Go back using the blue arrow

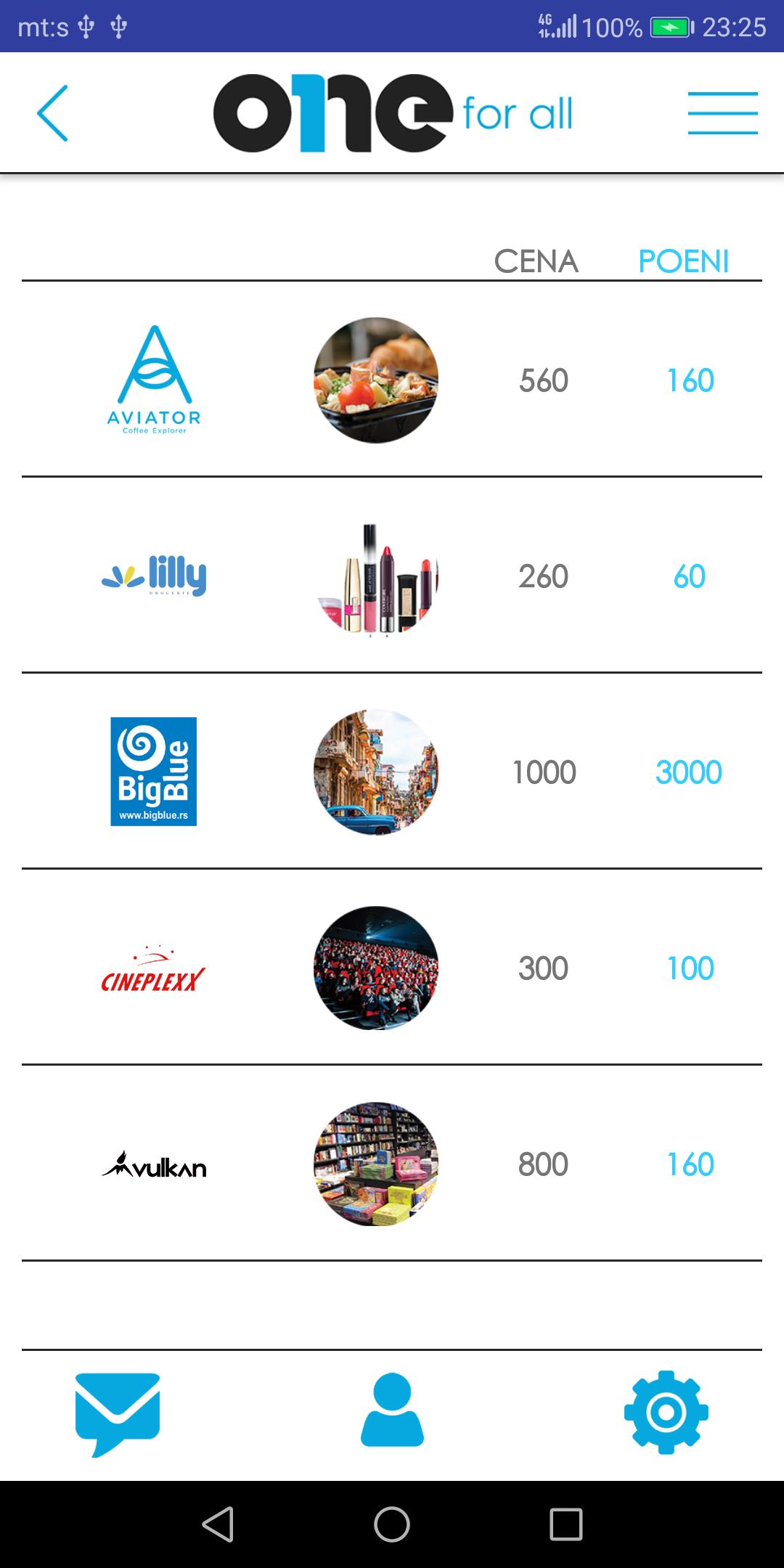point(52,113)
